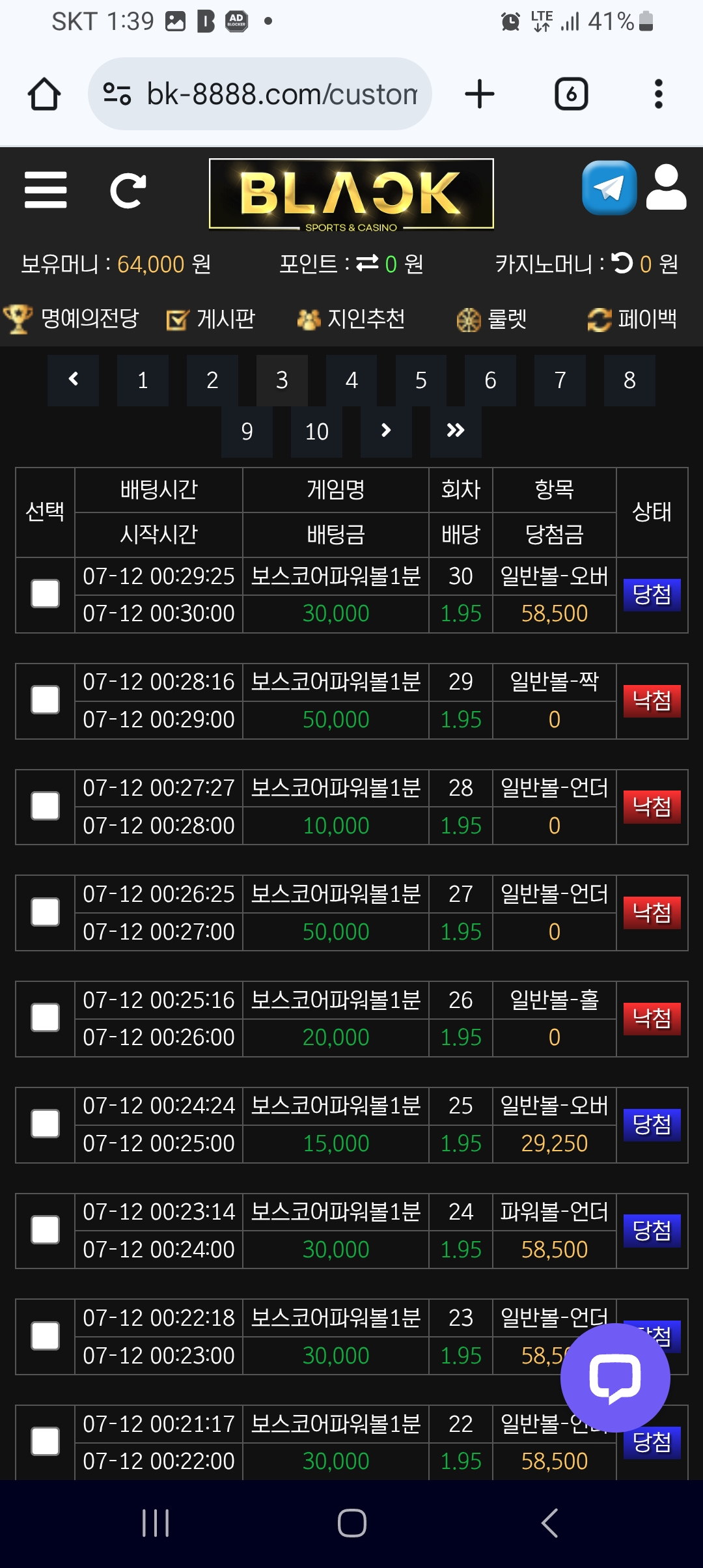The image size is (703, 1568).
Task: Check the box for round 30 bet
Action: click(46, 594)
